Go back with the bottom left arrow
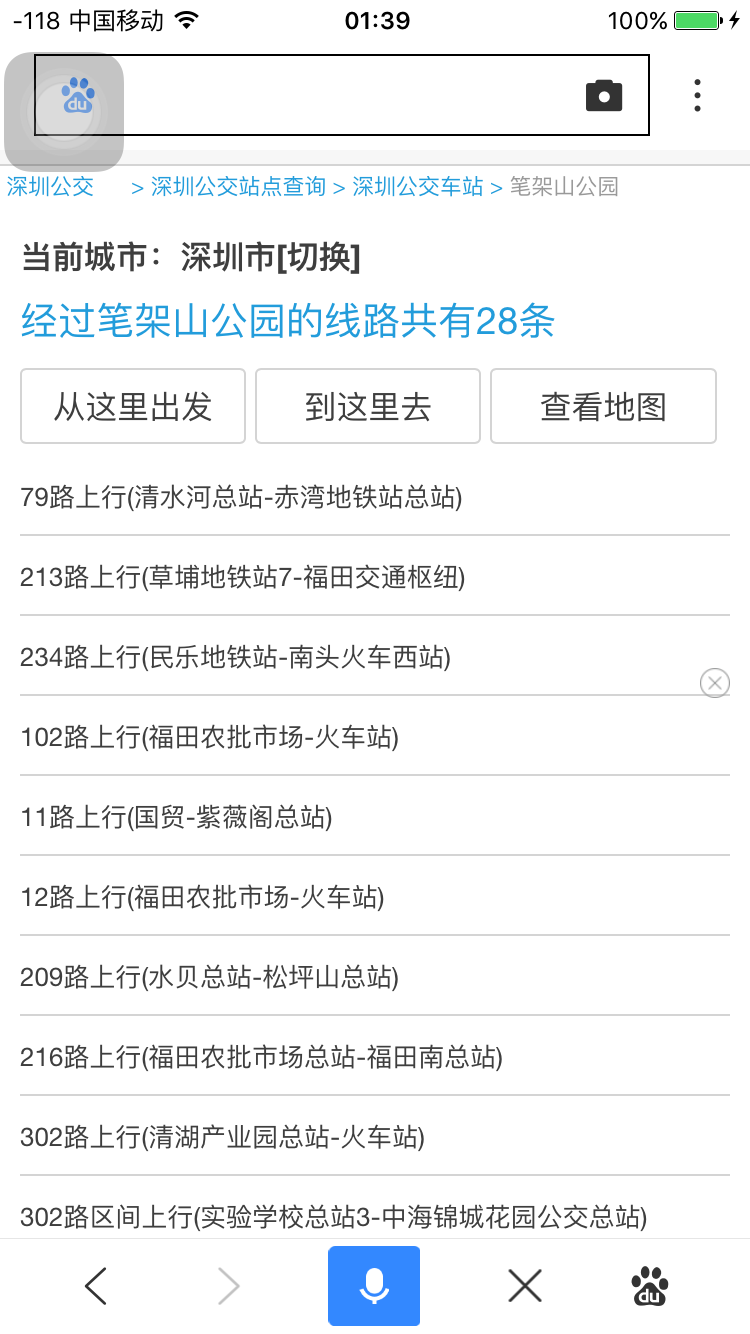This screenshot has height=1334, width=750. (x=96, y=1286)
